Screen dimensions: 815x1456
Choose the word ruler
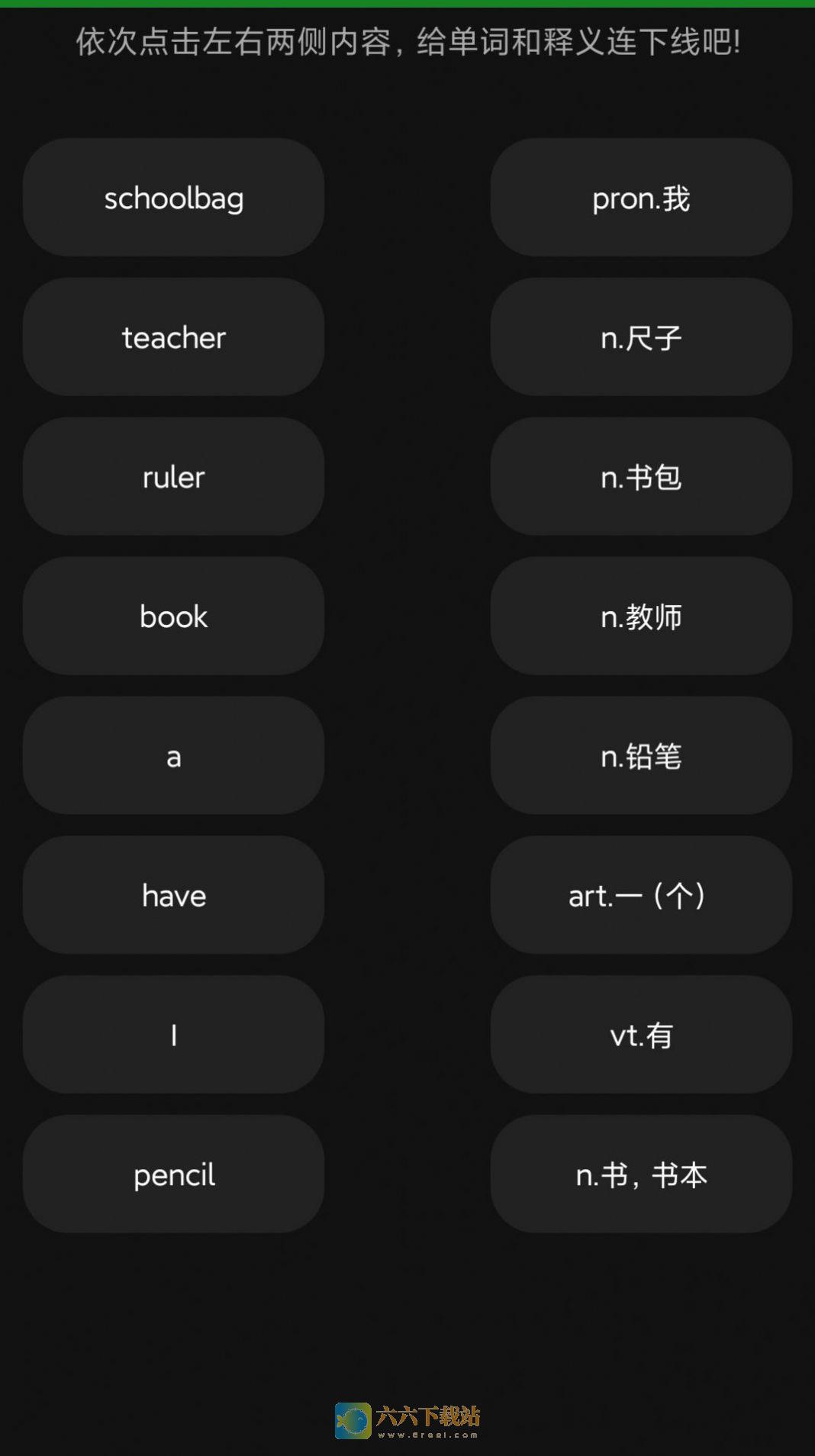point(173,477)
